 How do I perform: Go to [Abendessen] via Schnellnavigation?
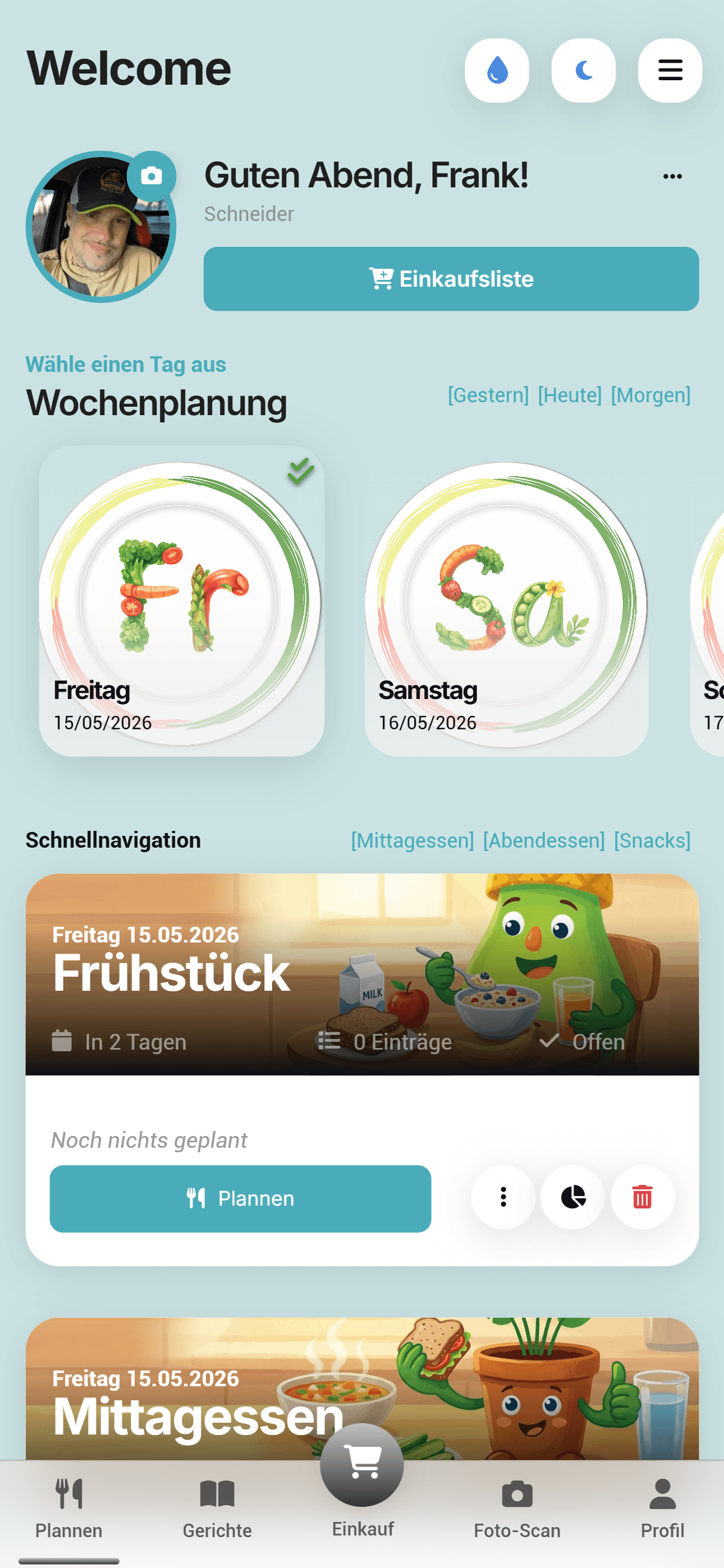[x=544, y=840]
